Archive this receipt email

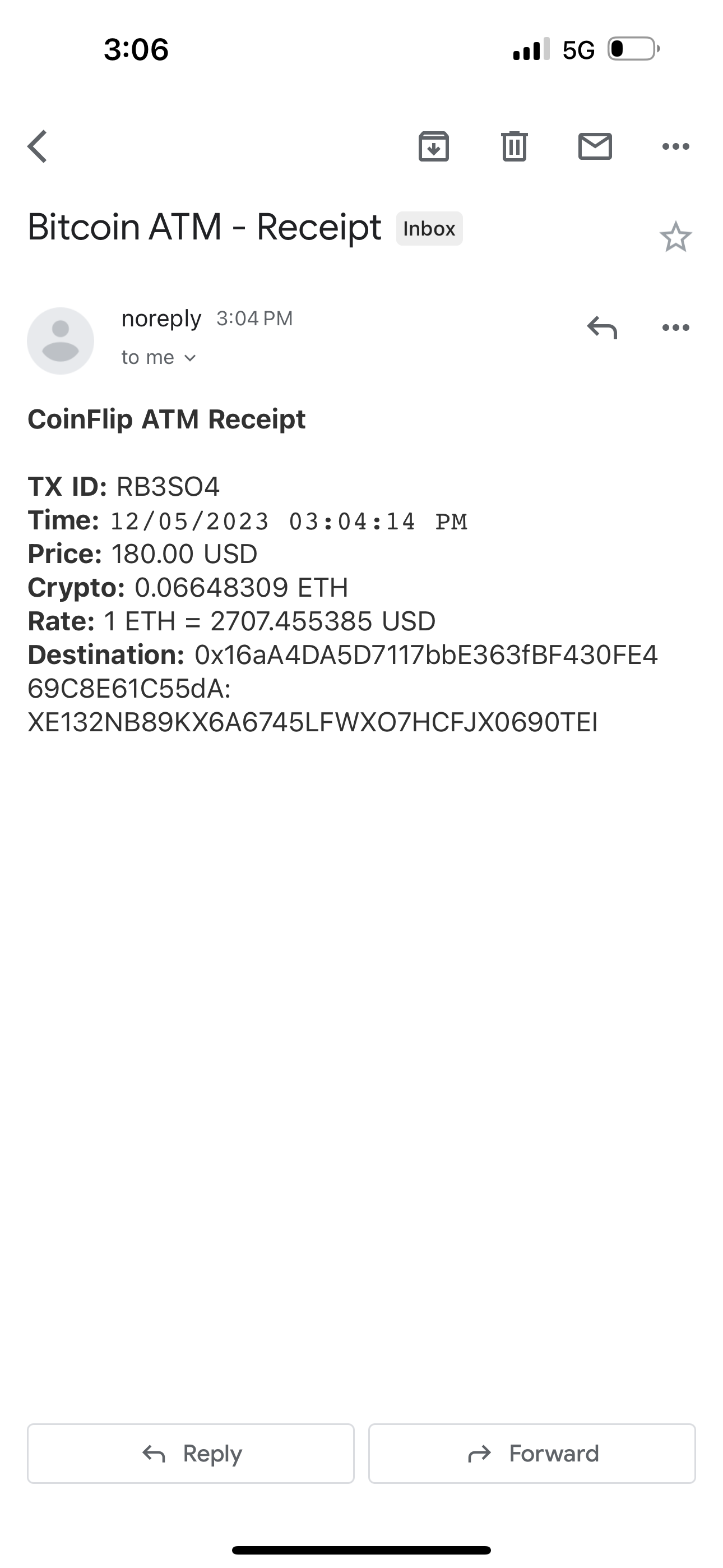pyautogui.click(x=433, y=147)
